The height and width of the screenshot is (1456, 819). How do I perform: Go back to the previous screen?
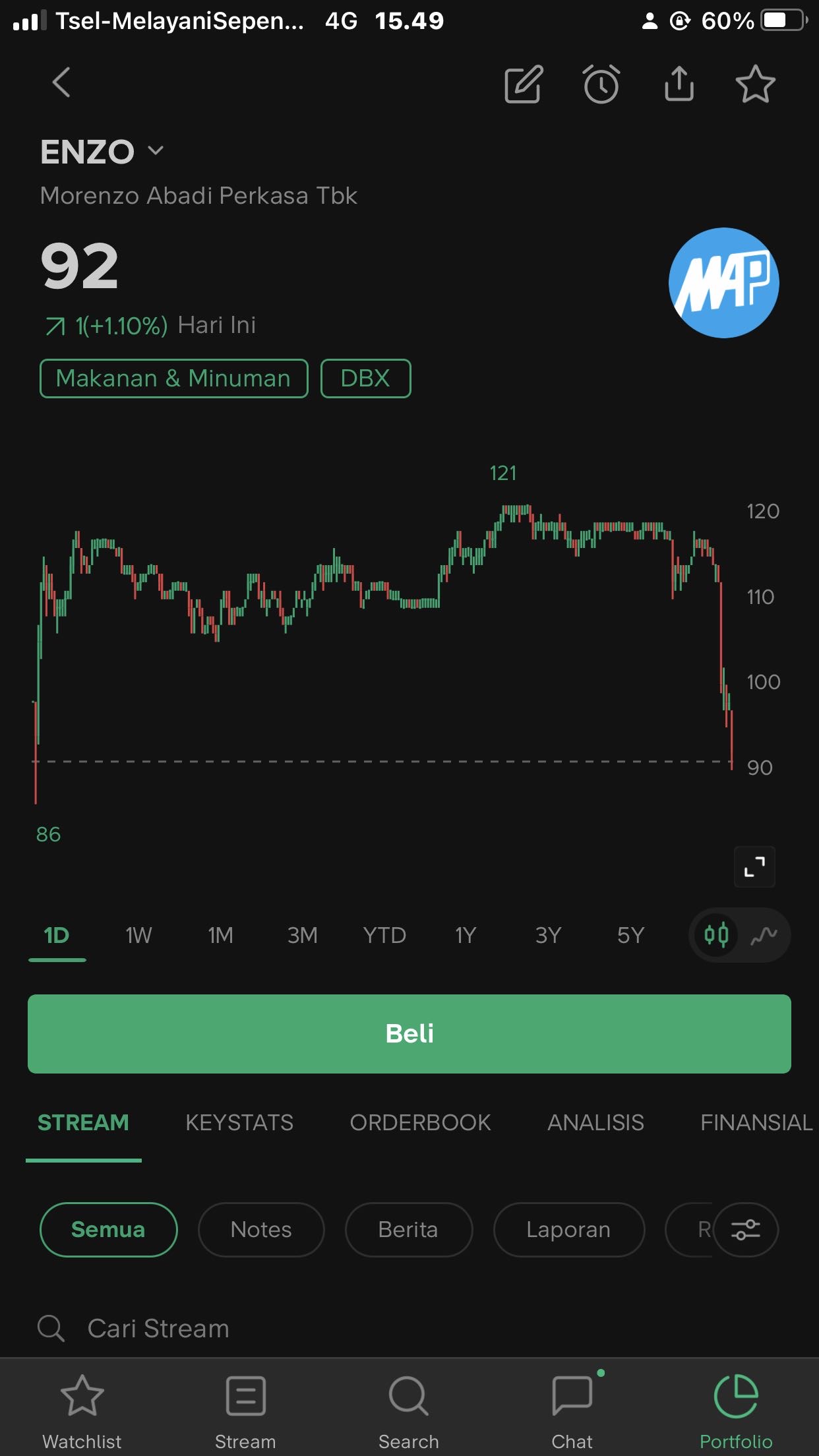61,83
